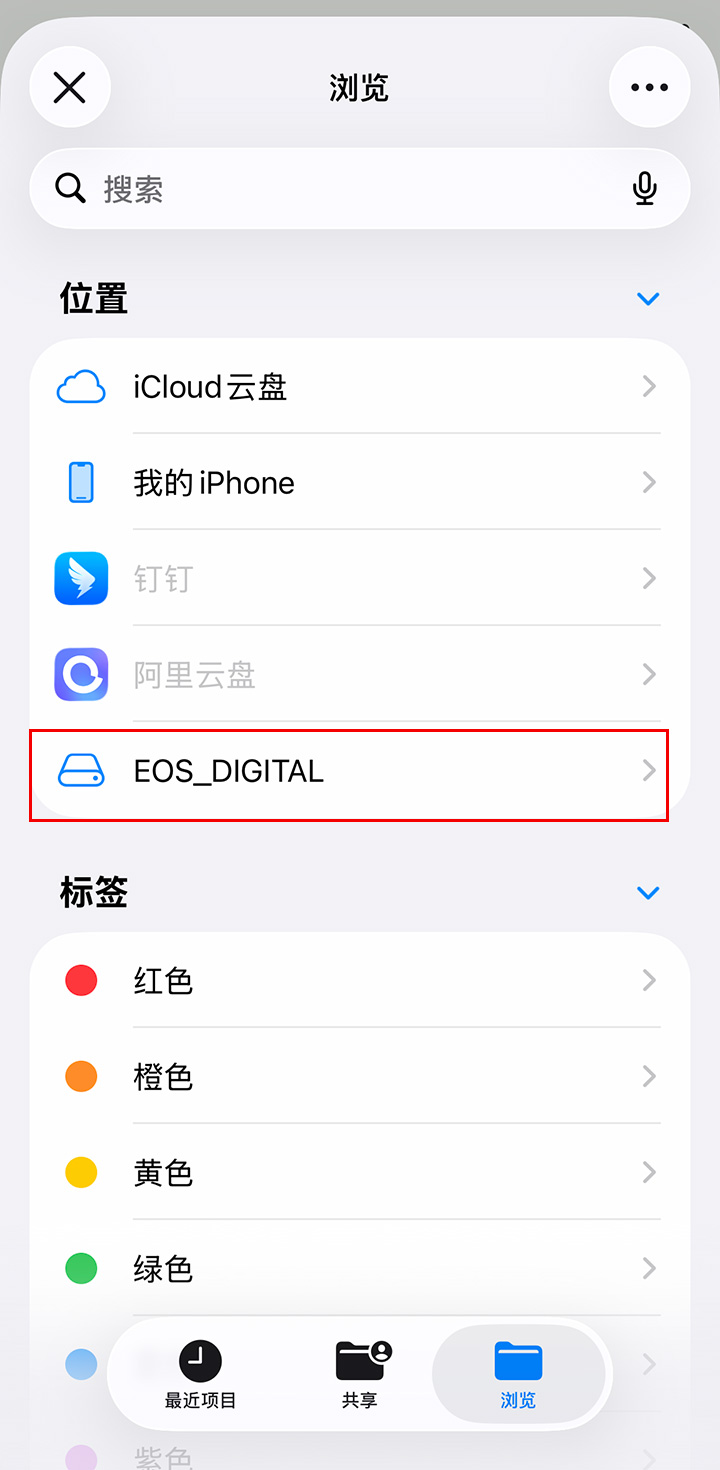Tap the 搜索 search field
The image size is (720, 1470).
[340, 189]
